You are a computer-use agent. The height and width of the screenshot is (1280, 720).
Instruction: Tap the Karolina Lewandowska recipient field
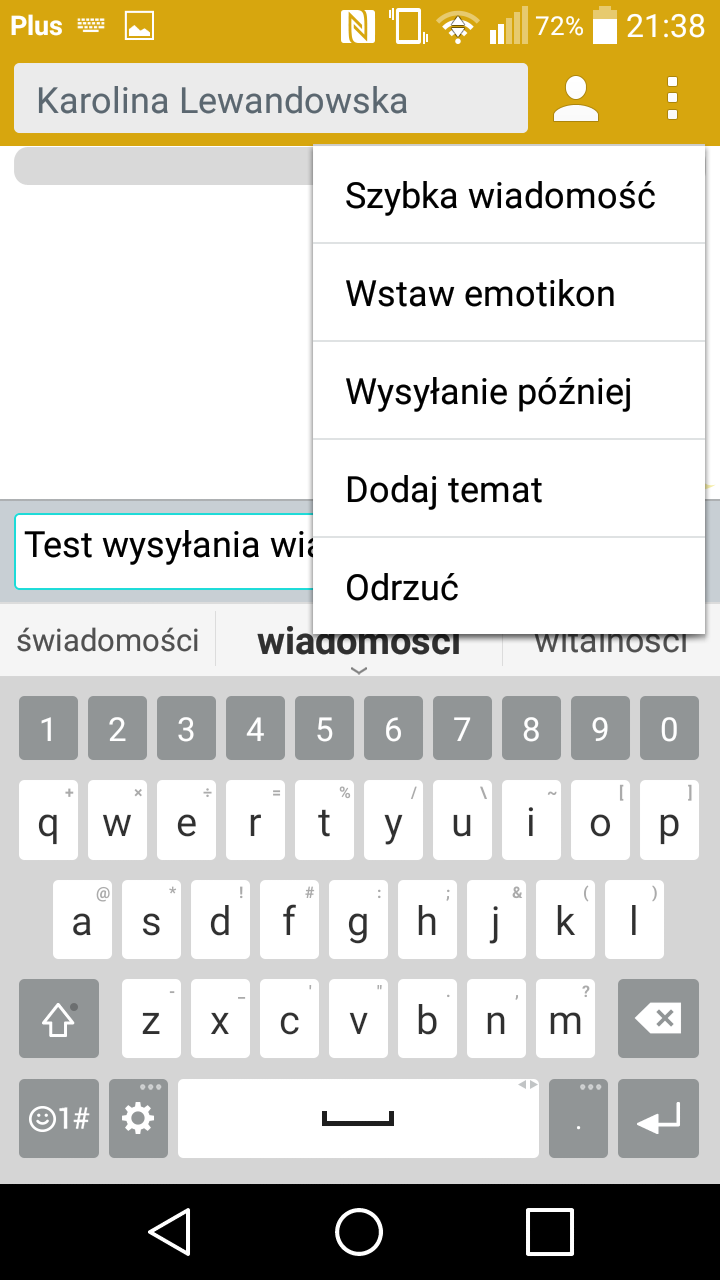click(271, 99)
